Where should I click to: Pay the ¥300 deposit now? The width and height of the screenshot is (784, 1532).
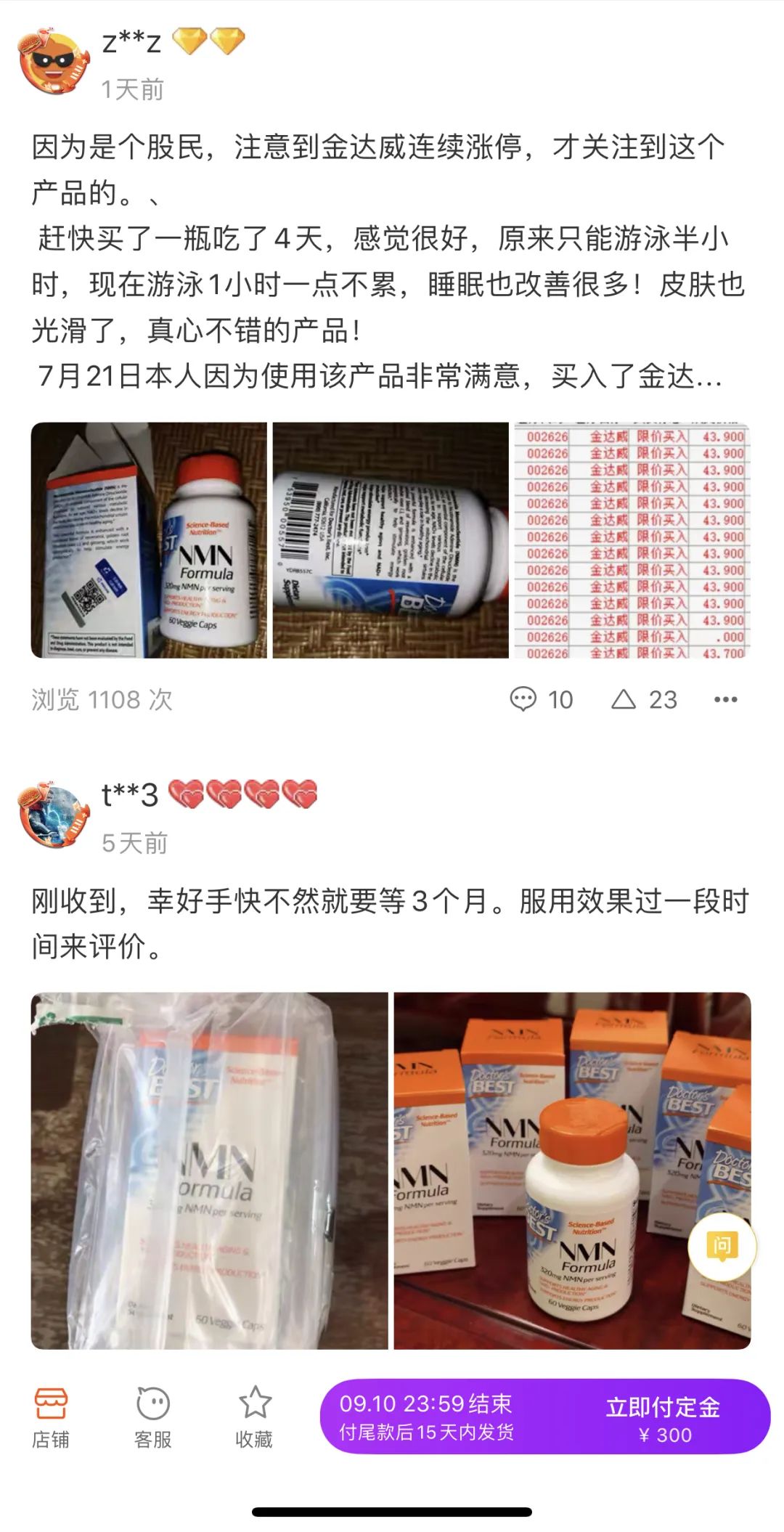[663, 1419]
